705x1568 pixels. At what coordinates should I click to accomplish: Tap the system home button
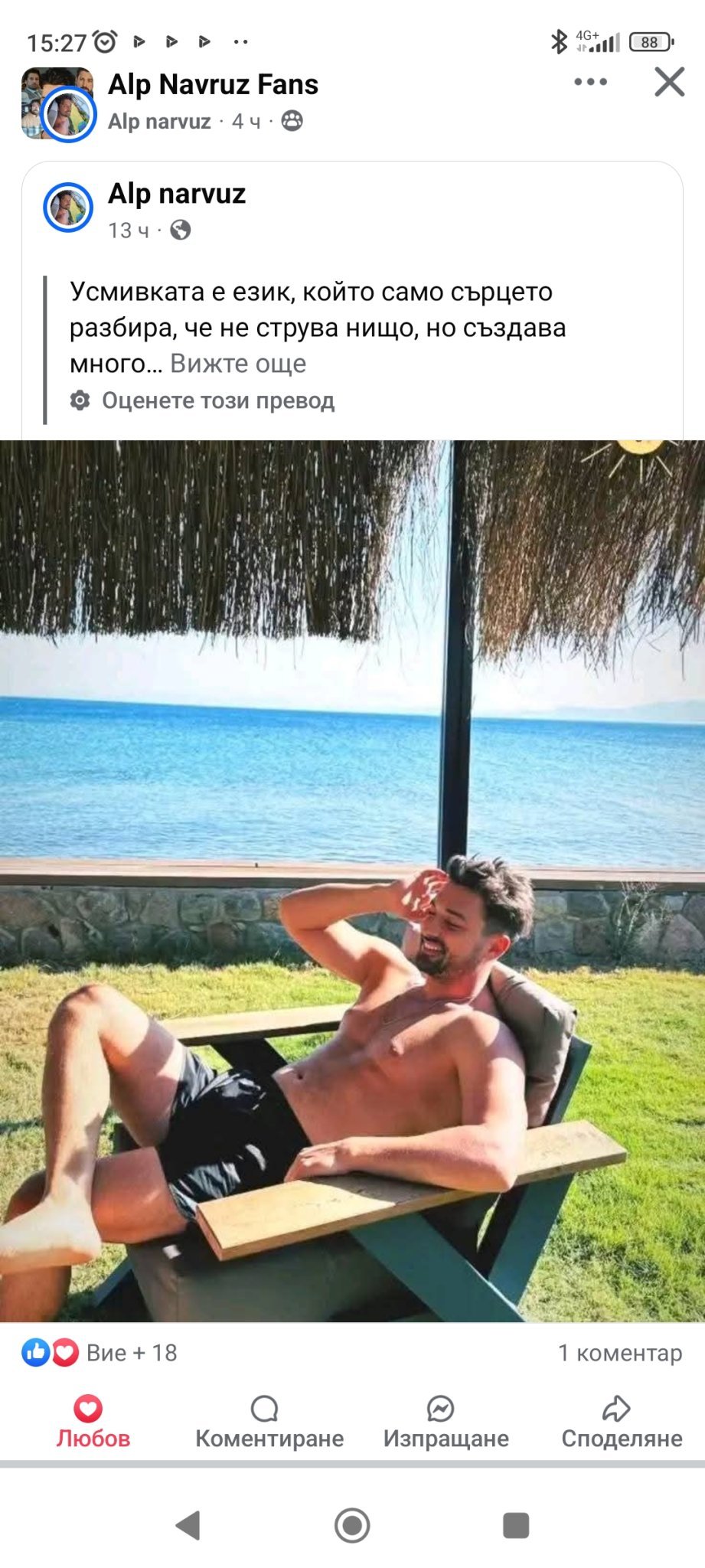pyautogui.click(x=352, y=1525)
